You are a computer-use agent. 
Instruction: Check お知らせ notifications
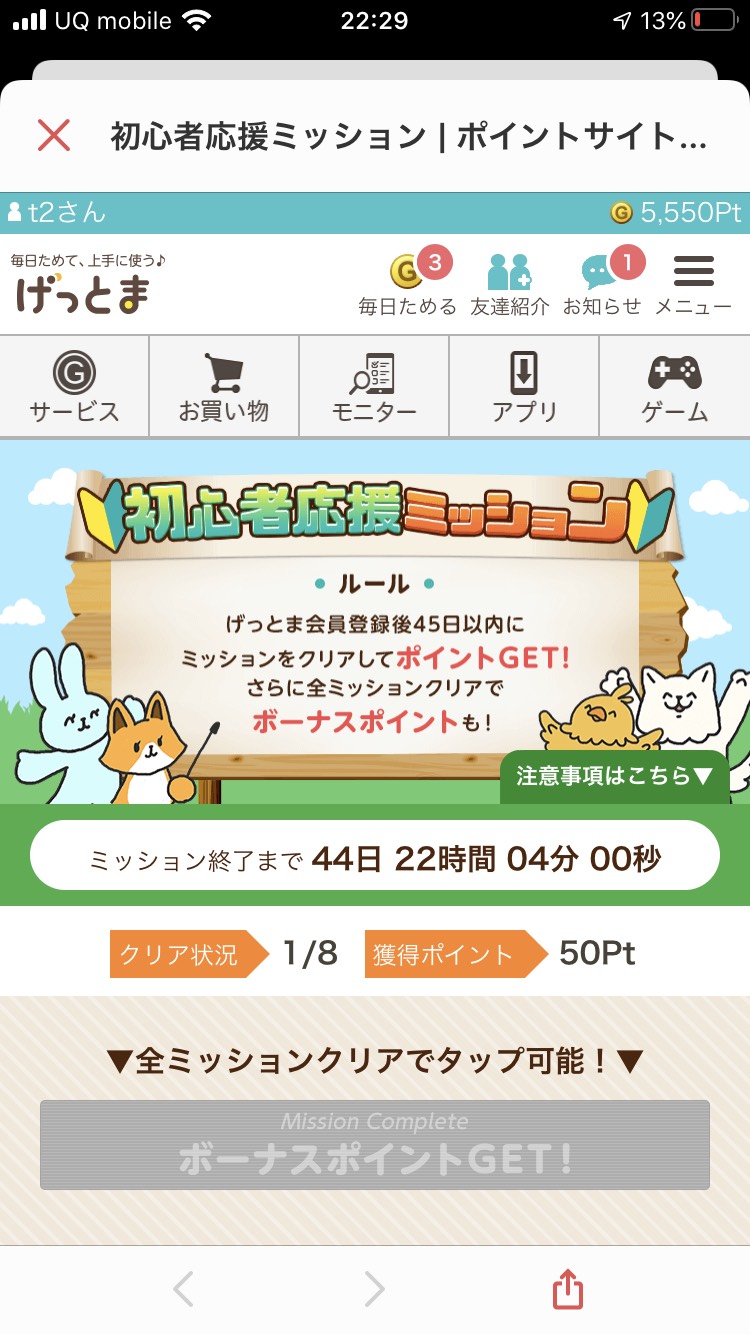pyautogui.click(x=602, y=282)
